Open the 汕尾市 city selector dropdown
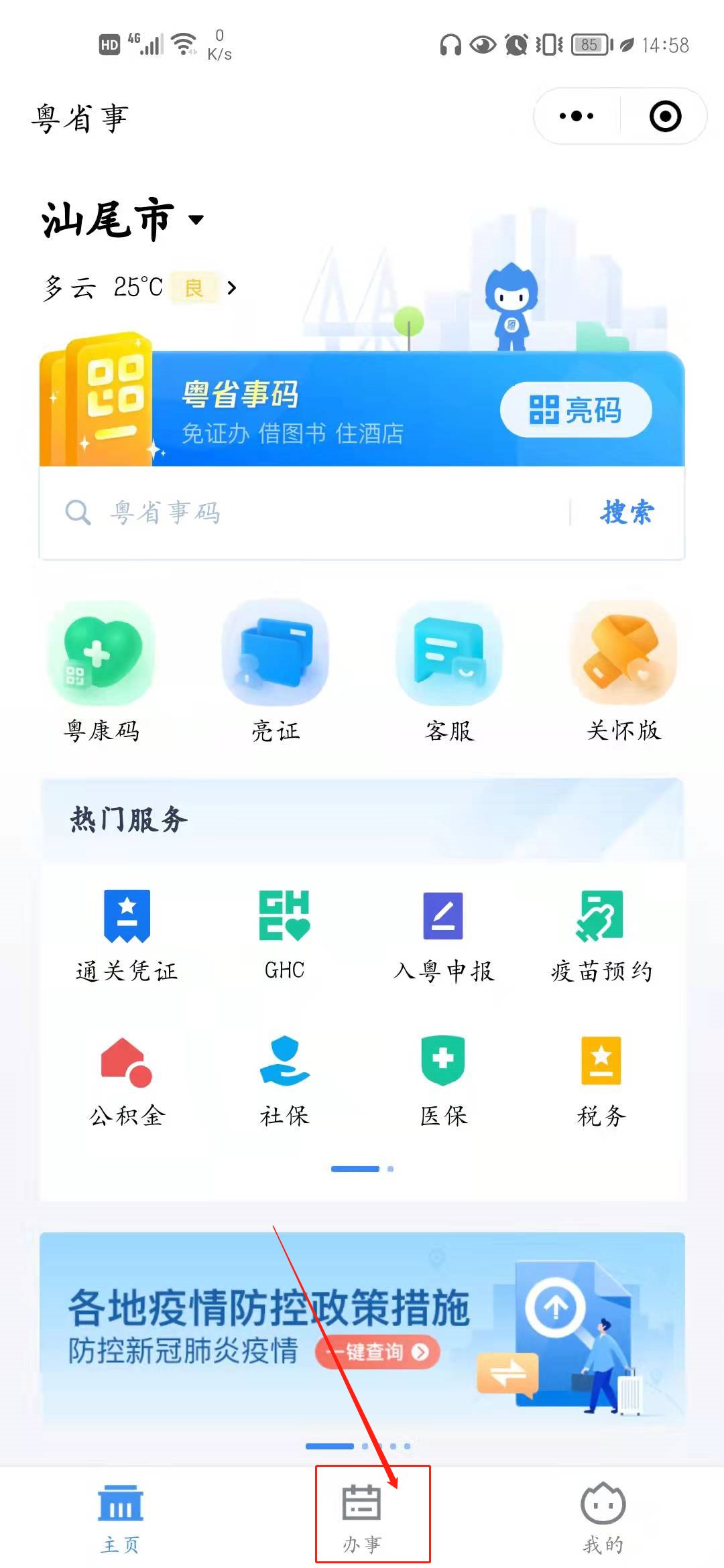This screenshot has width=724, height=1568. [x=123, y=220]
